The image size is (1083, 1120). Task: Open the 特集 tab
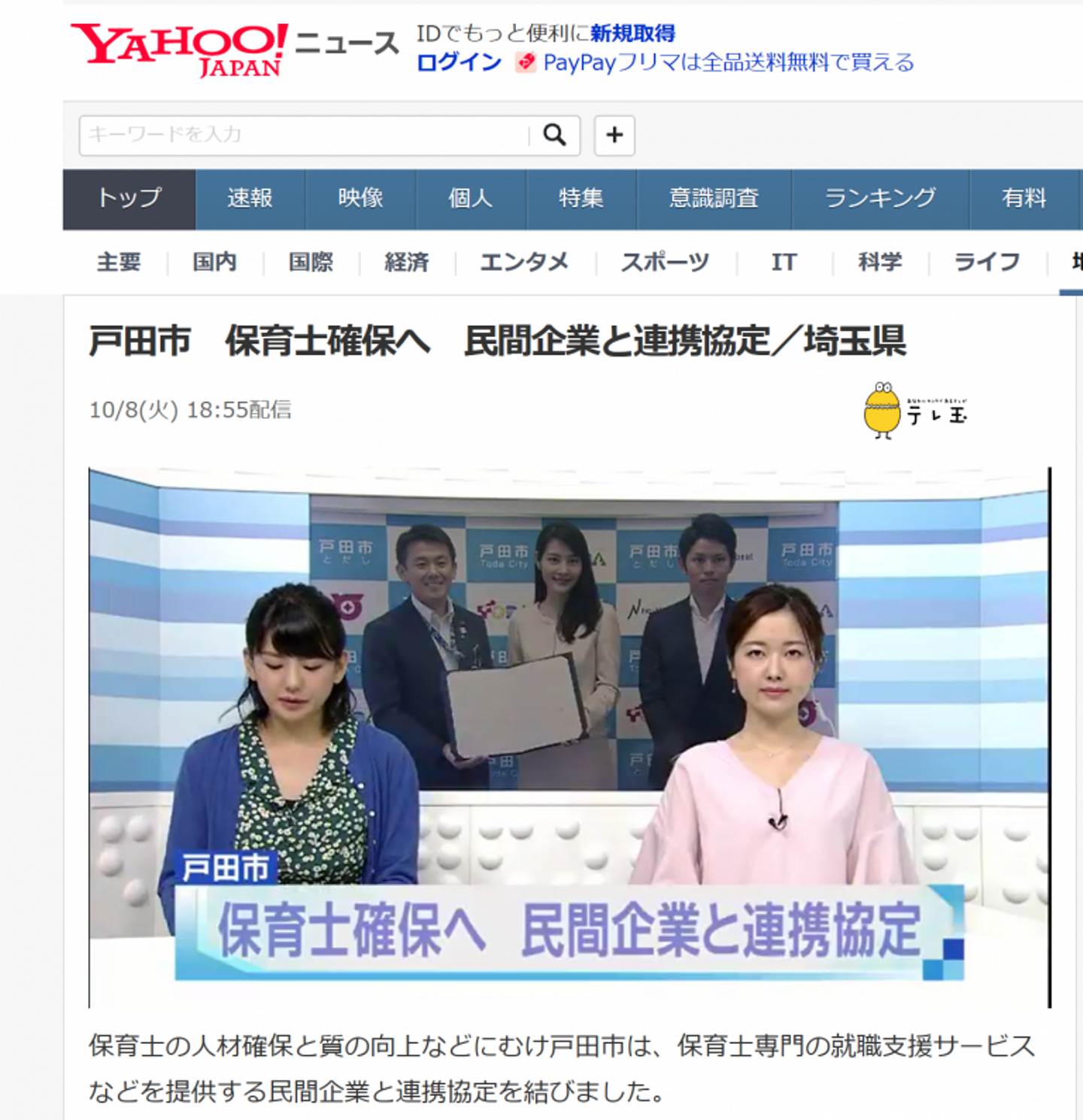(581, 199)
